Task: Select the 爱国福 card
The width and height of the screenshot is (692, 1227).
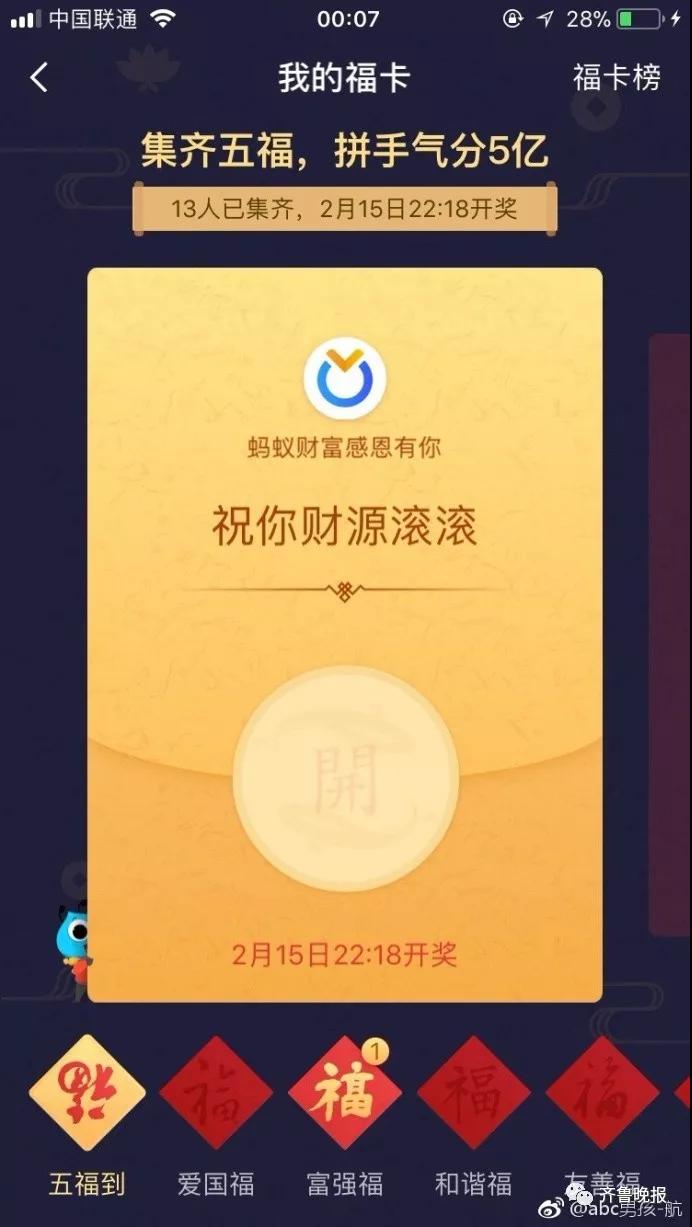Action: click(x=216, y=1094)
